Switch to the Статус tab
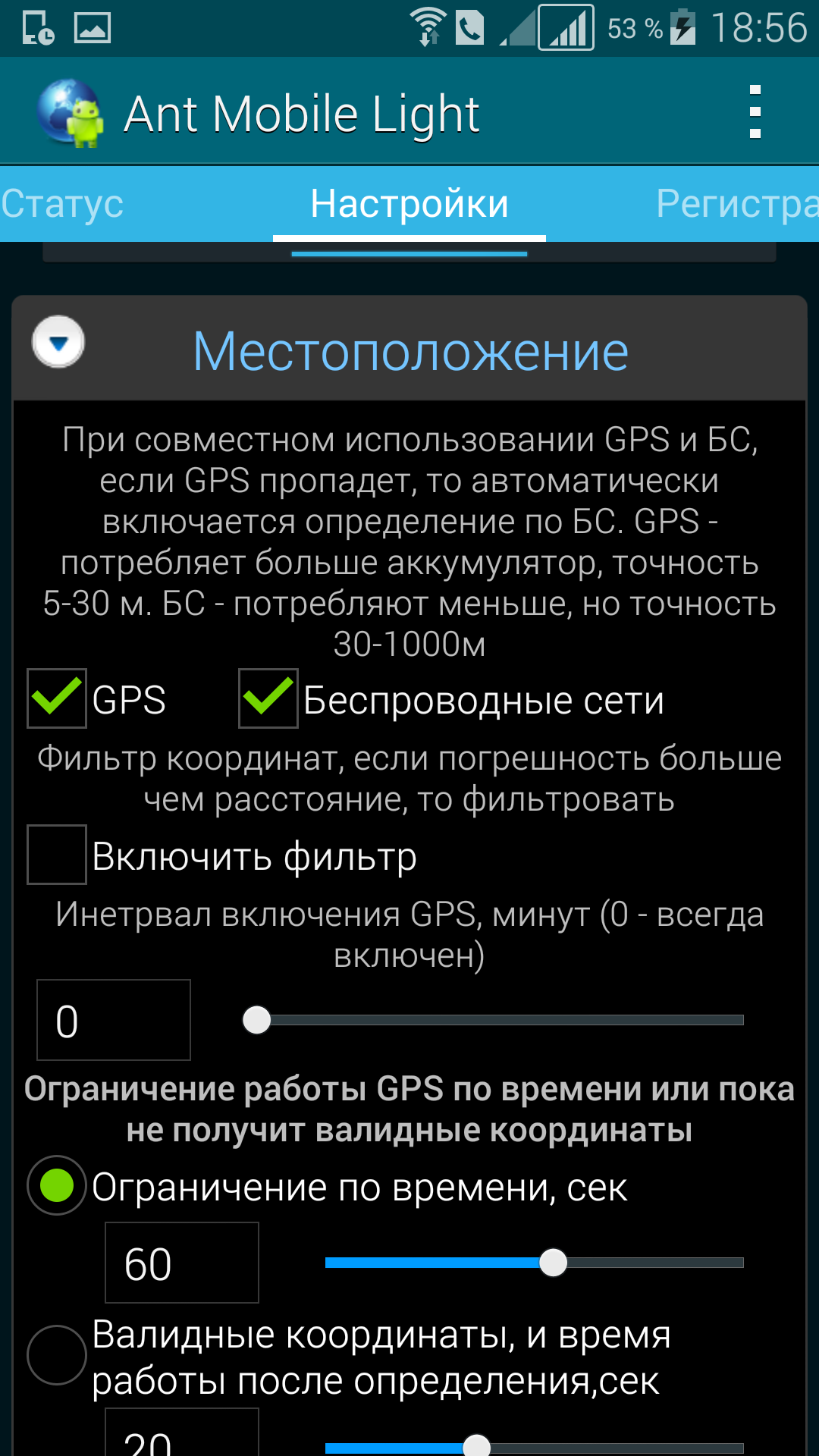The height and width of the screenshot is (1456, 819). (62, 203)
